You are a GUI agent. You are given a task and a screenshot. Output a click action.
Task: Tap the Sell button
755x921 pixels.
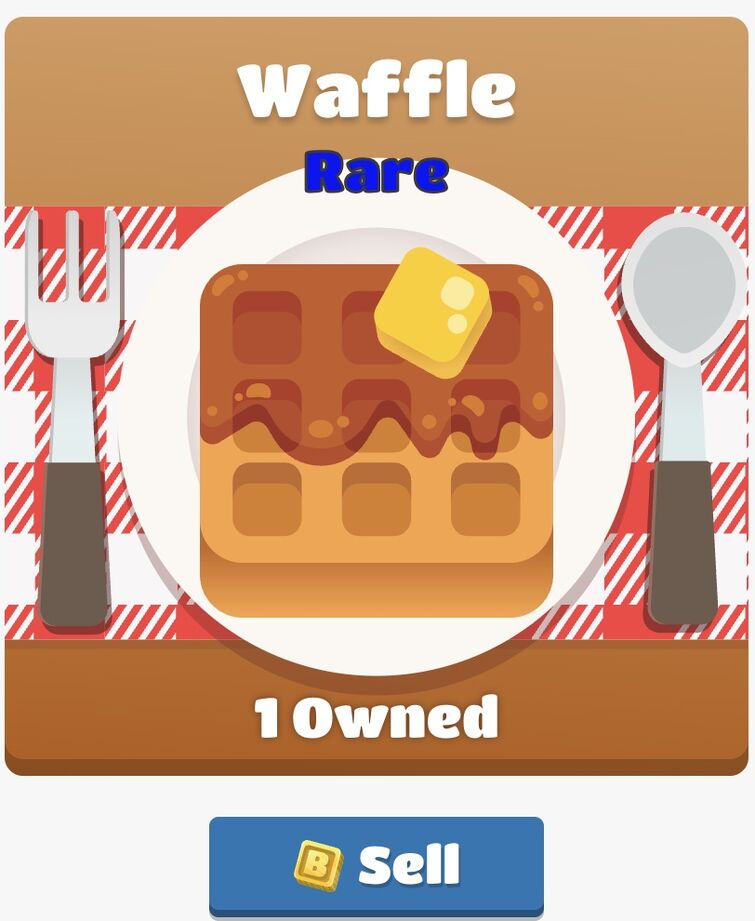point(376,864)
